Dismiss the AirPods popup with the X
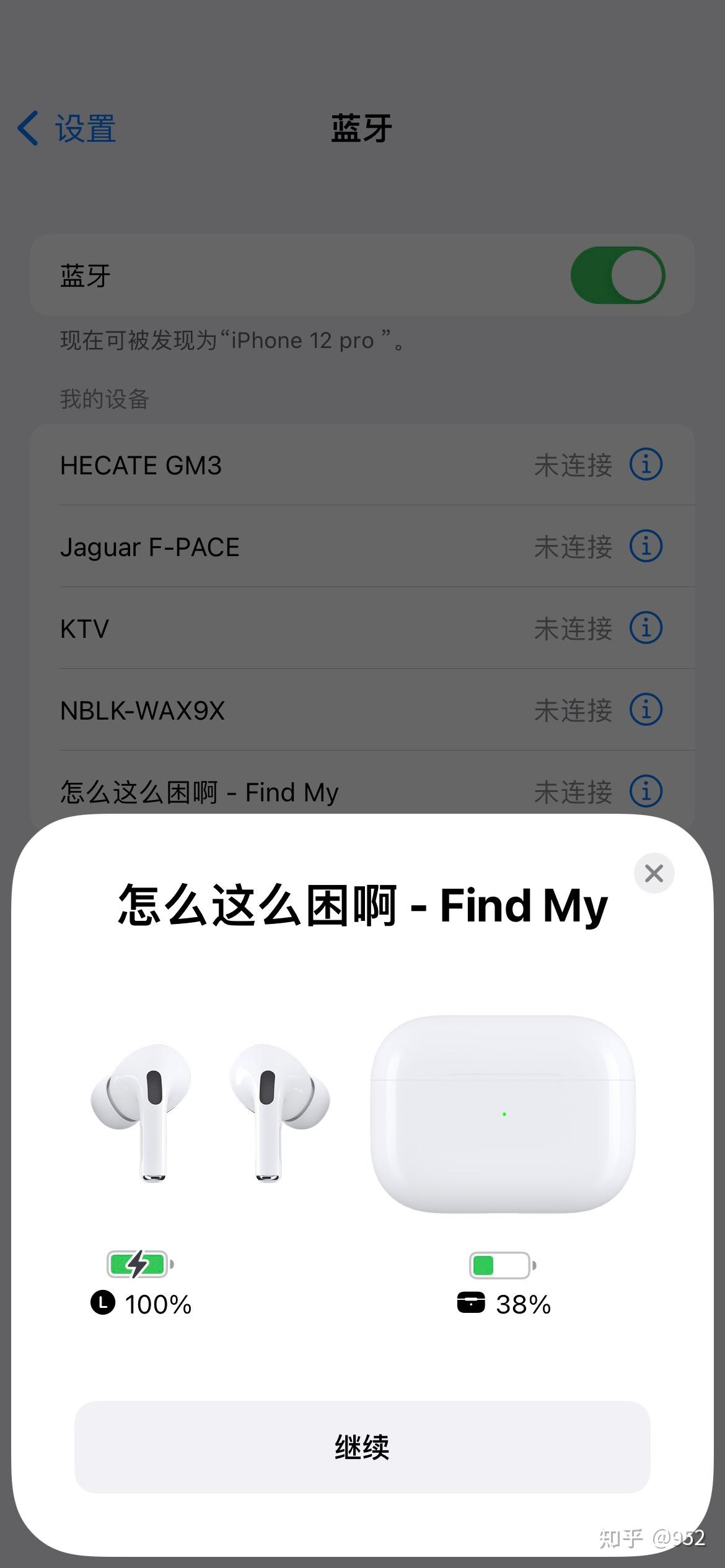 click(x=653, y=873)
